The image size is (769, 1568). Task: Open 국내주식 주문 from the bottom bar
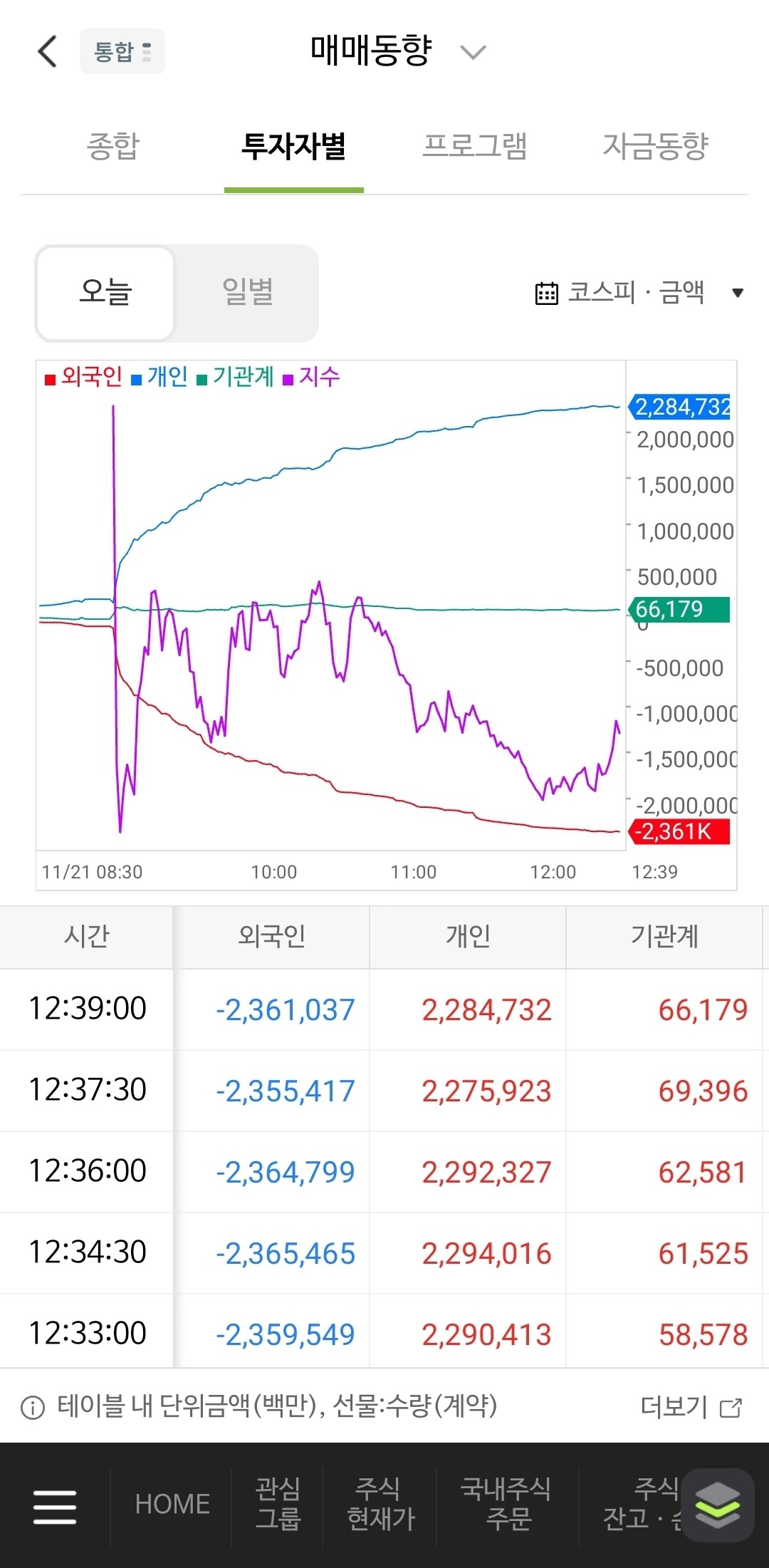pos(507,1504)
